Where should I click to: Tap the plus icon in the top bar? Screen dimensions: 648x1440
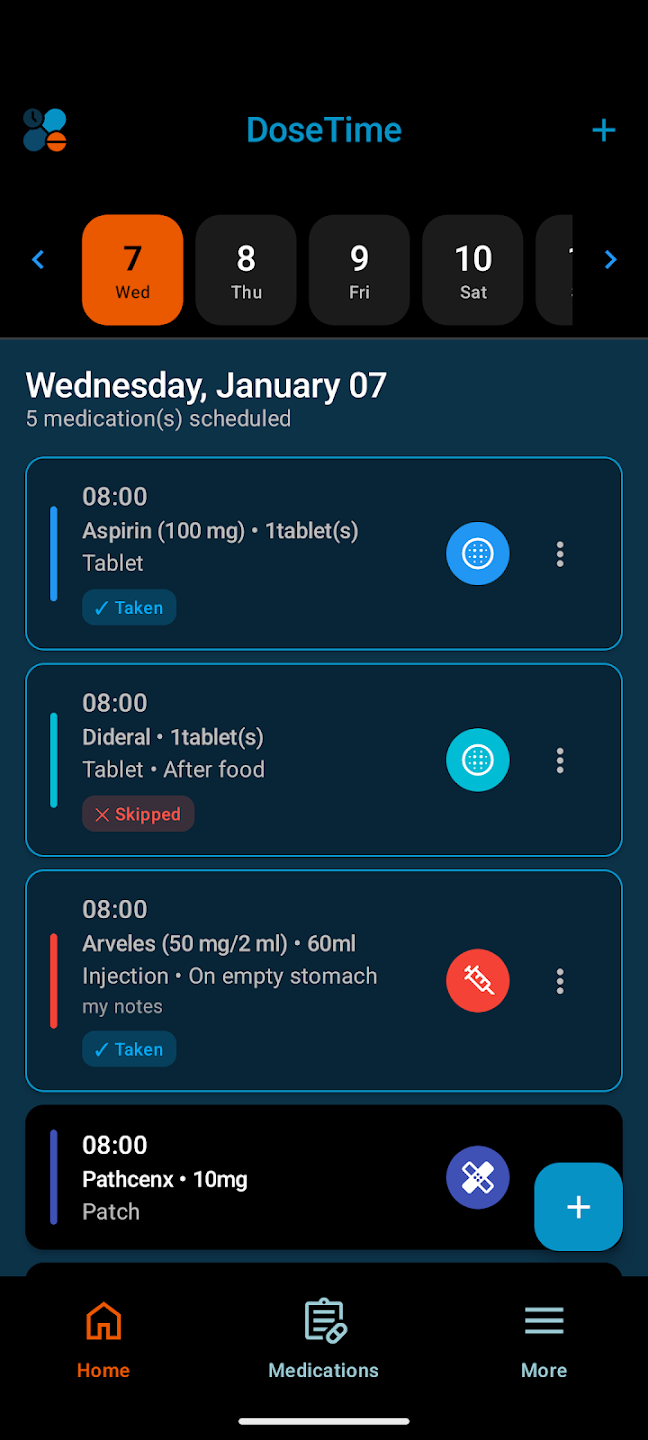click(x=603, y=130)
